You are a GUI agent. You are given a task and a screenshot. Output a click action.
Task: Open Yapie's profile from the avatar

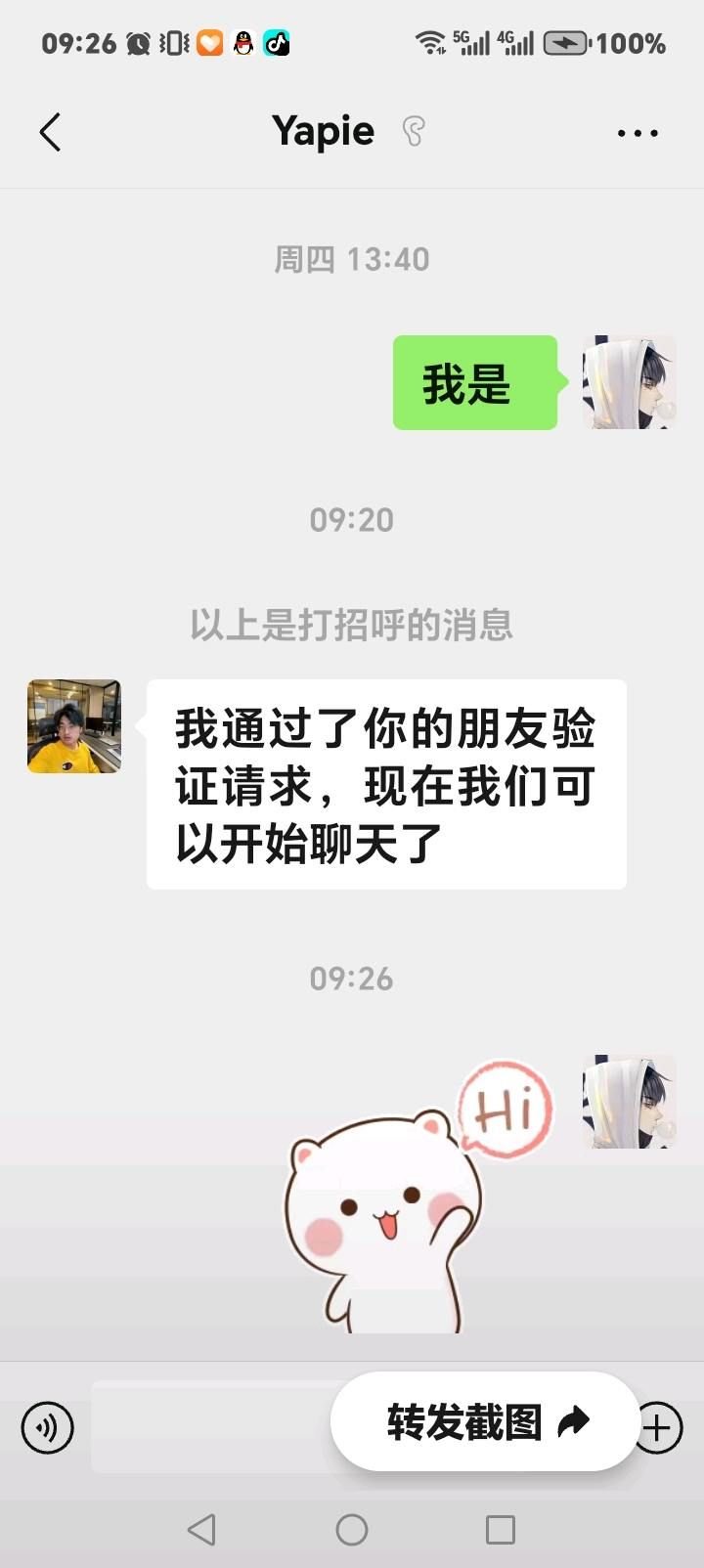[x=74, y=726]
